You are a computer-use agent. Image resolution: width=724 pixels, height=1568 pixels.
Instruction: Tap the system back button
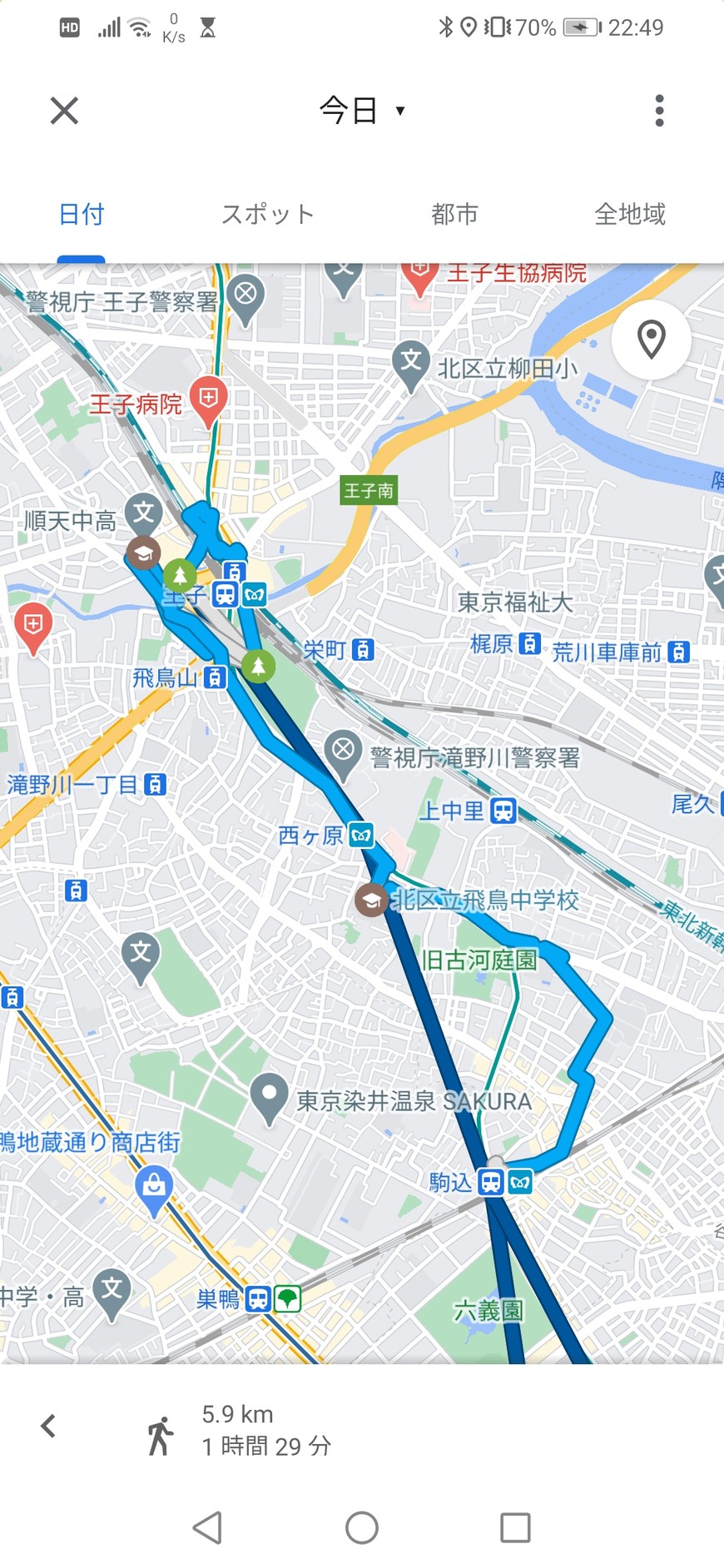click(207, 1527)
